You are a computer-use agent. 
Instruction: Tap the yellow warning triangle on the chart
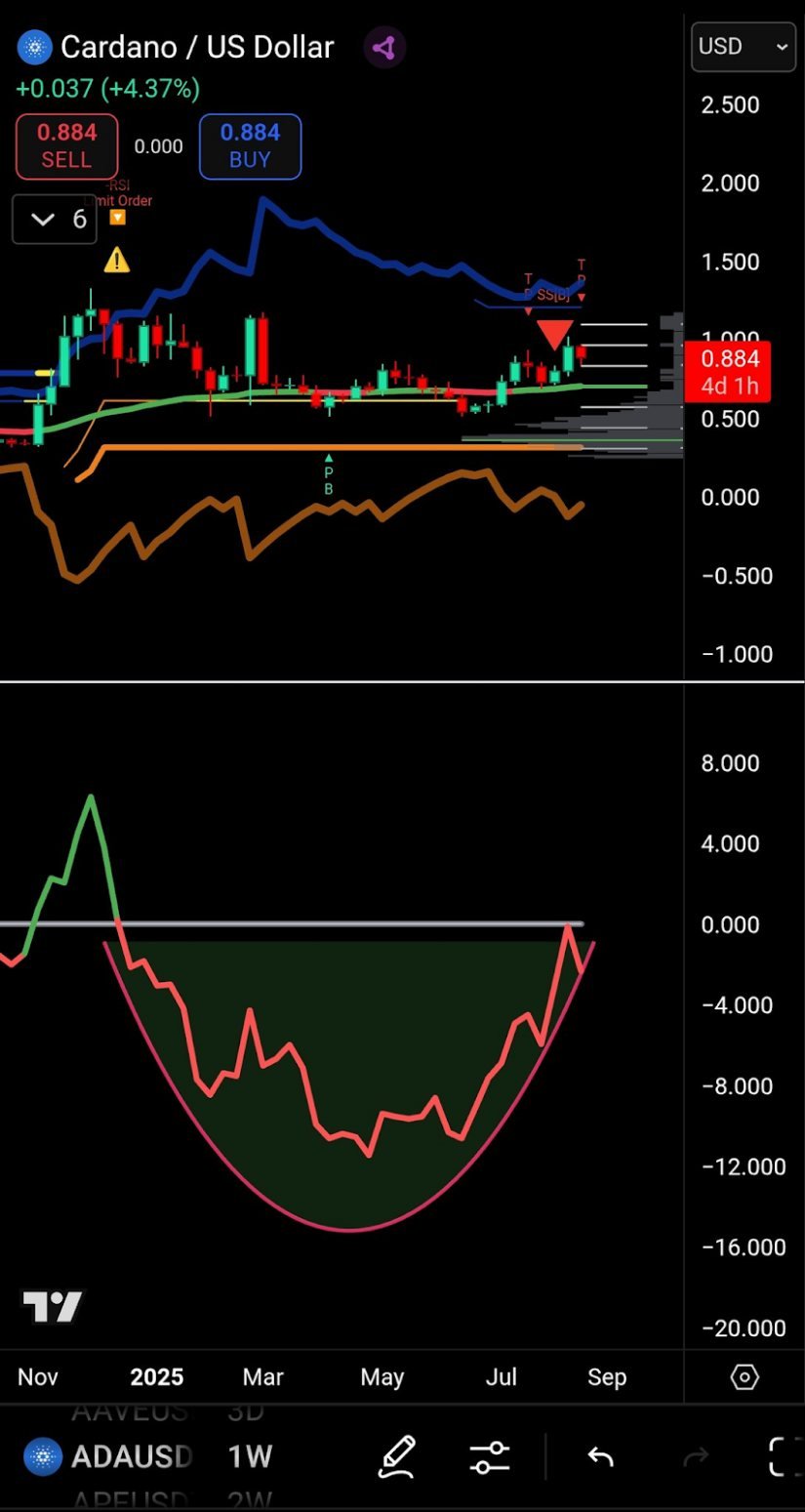coord(117,260)
